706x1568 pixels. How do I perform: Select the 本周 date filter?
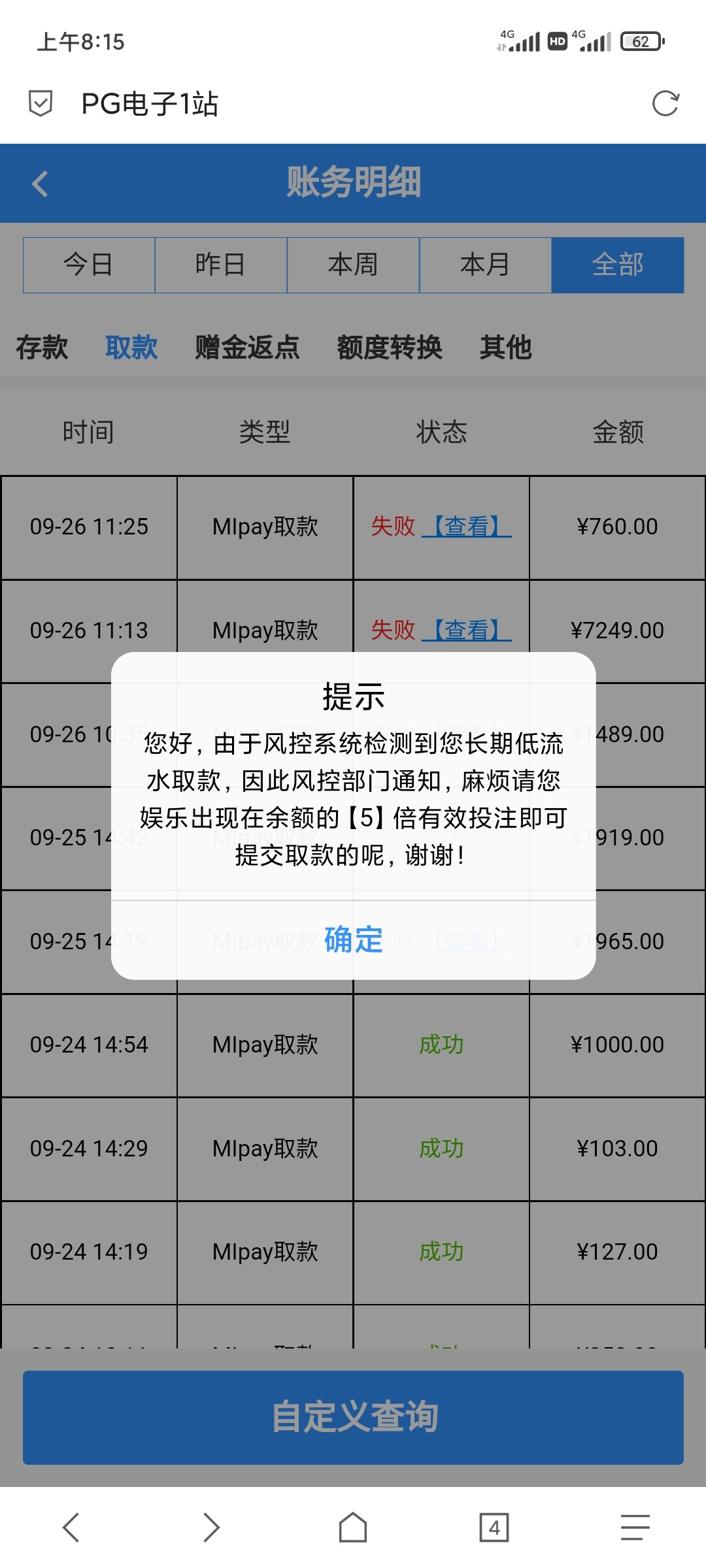pos(353,265)
